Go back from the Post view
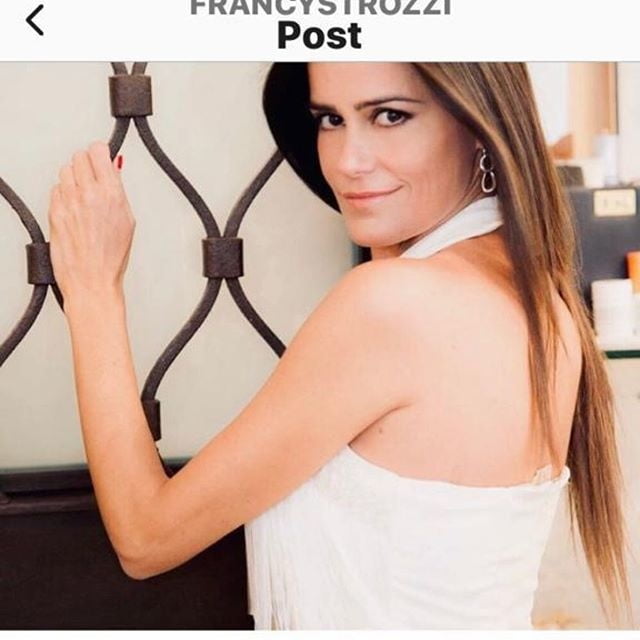Screen dimensions: 640x640 pyautogui.click(x=35, y=20)
